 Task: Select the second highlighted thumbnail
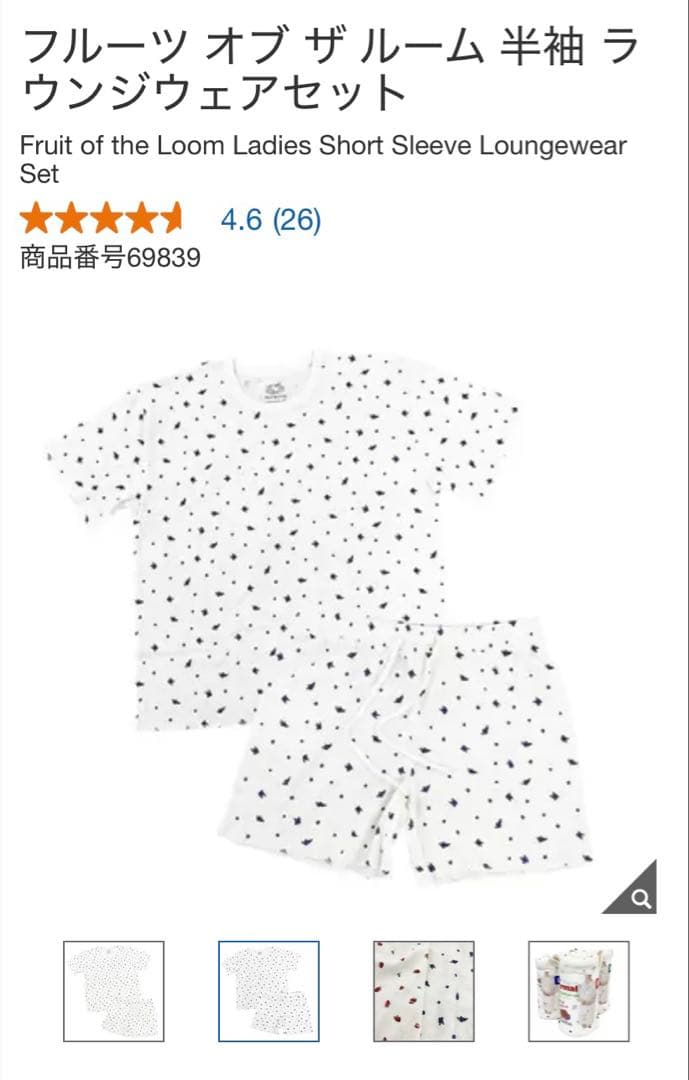[269, 991]
